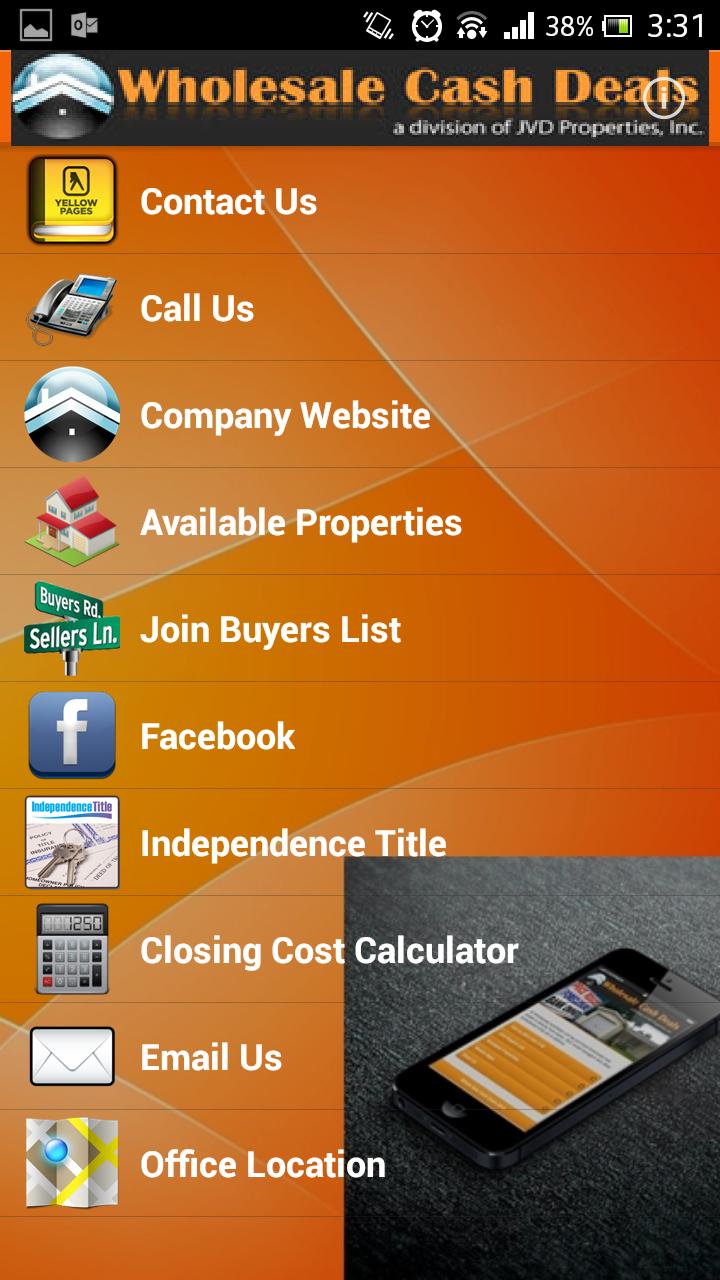Image resolution: width=720 pixels, height=1280 pixels.
Task: Tap the map icon for Office Location
Action: point(72,1164)
